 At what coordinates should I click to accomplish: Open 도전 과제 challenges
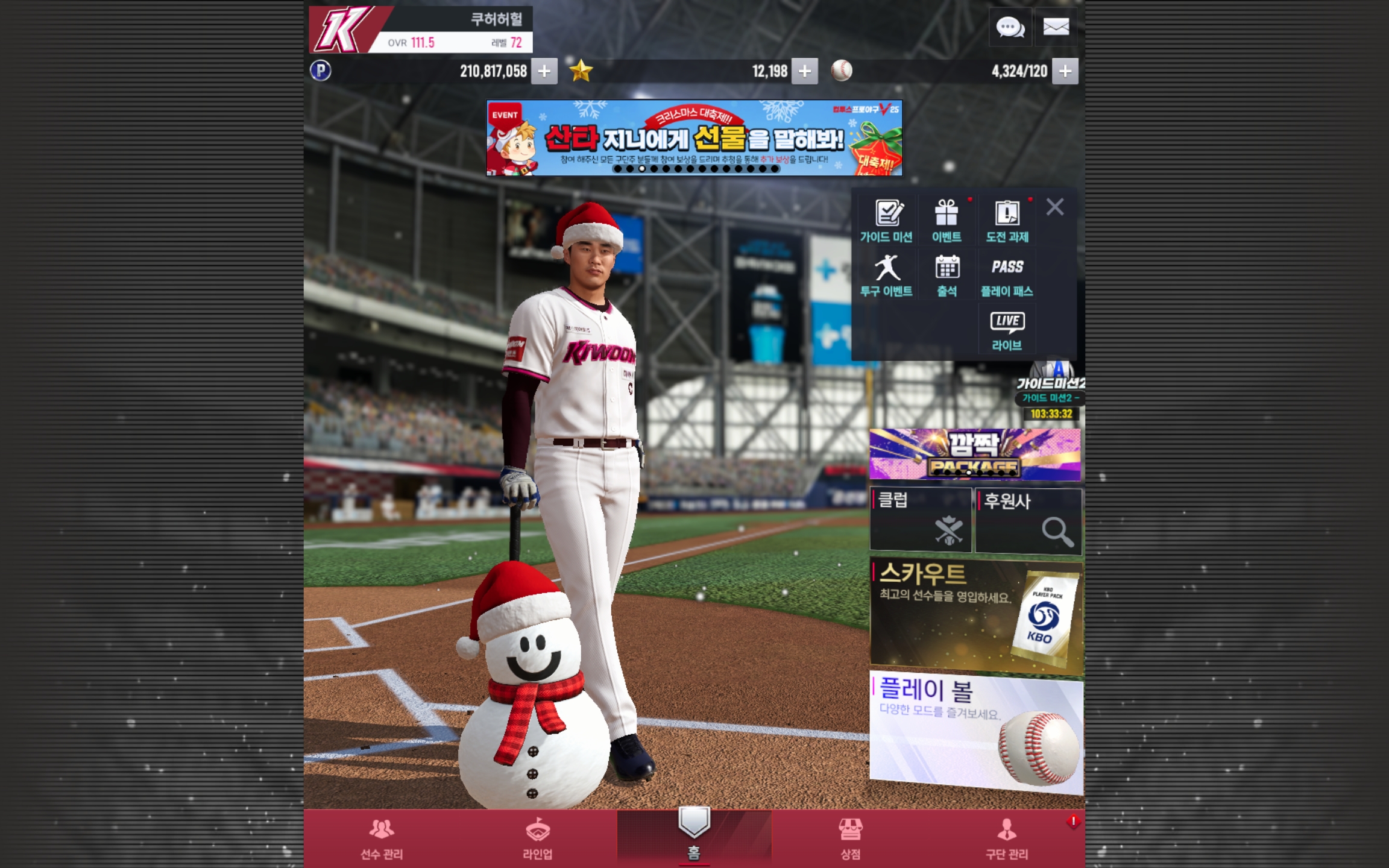click(1007, 221)
